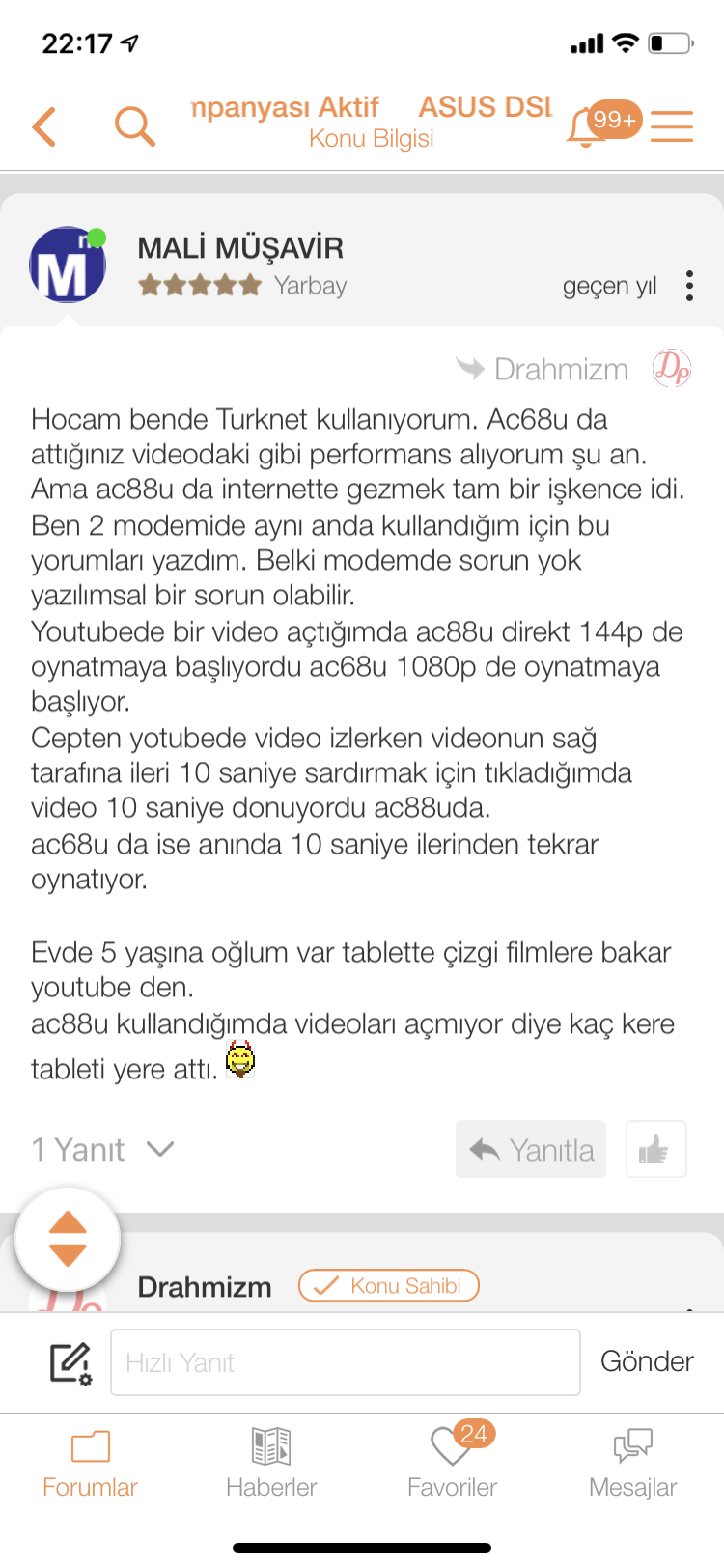Open the Mesajlar tab

[633, 1463]
